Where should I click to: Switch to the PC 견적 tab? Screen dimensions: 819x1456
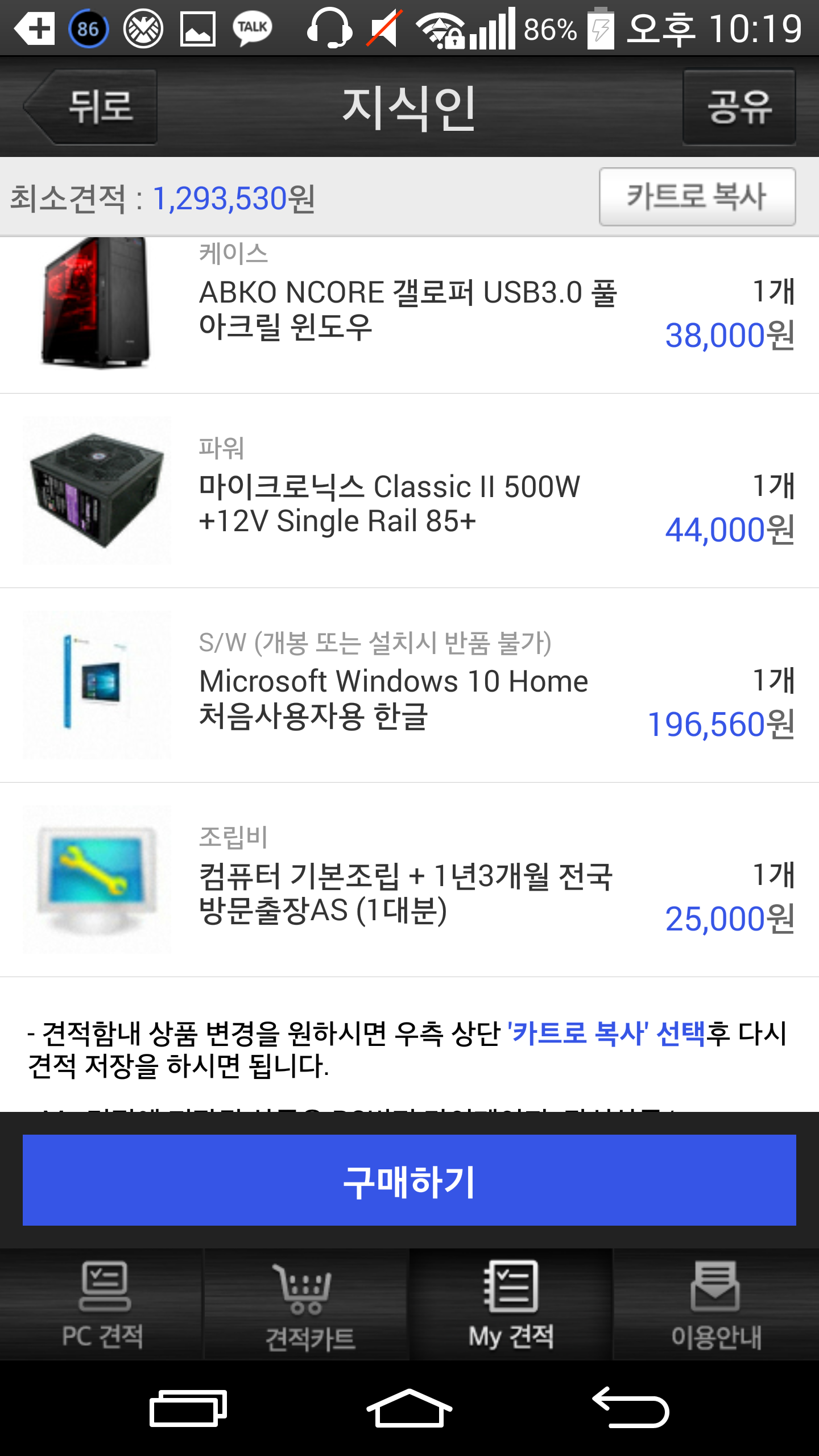point(102,1305)
